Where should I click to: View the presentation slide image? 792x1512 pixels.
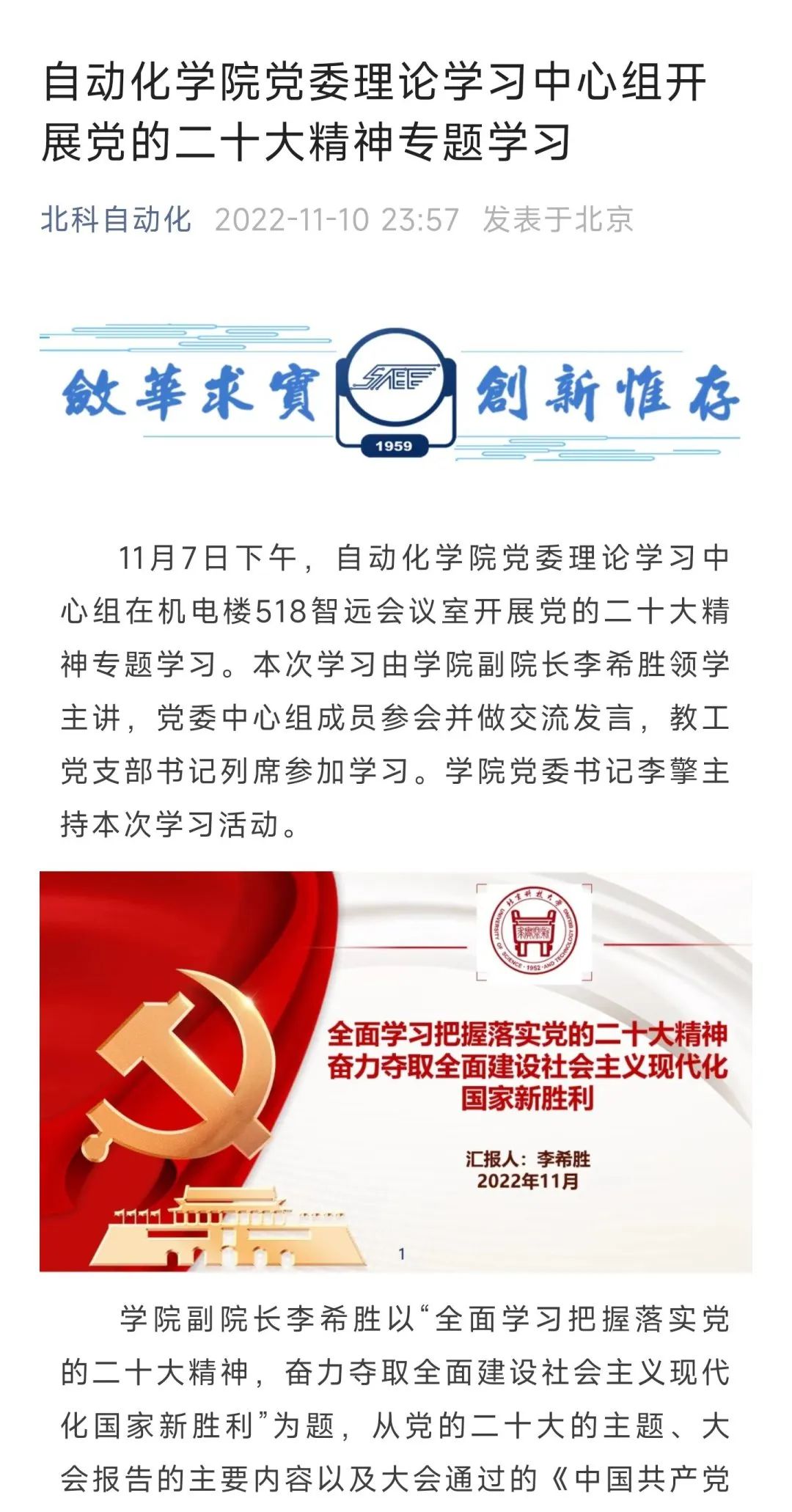(395, 1071)
